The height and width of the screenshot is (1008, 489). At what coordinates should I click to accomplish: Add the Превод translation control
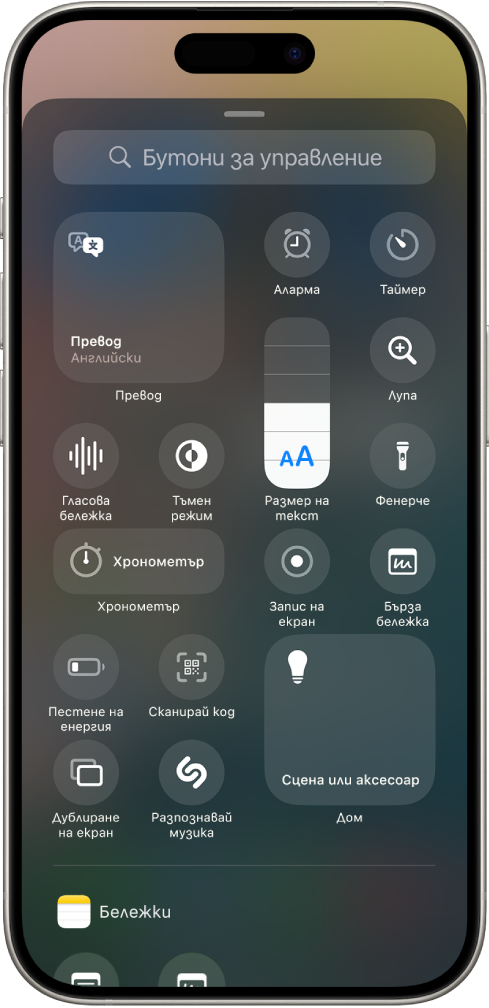[139, 298]
